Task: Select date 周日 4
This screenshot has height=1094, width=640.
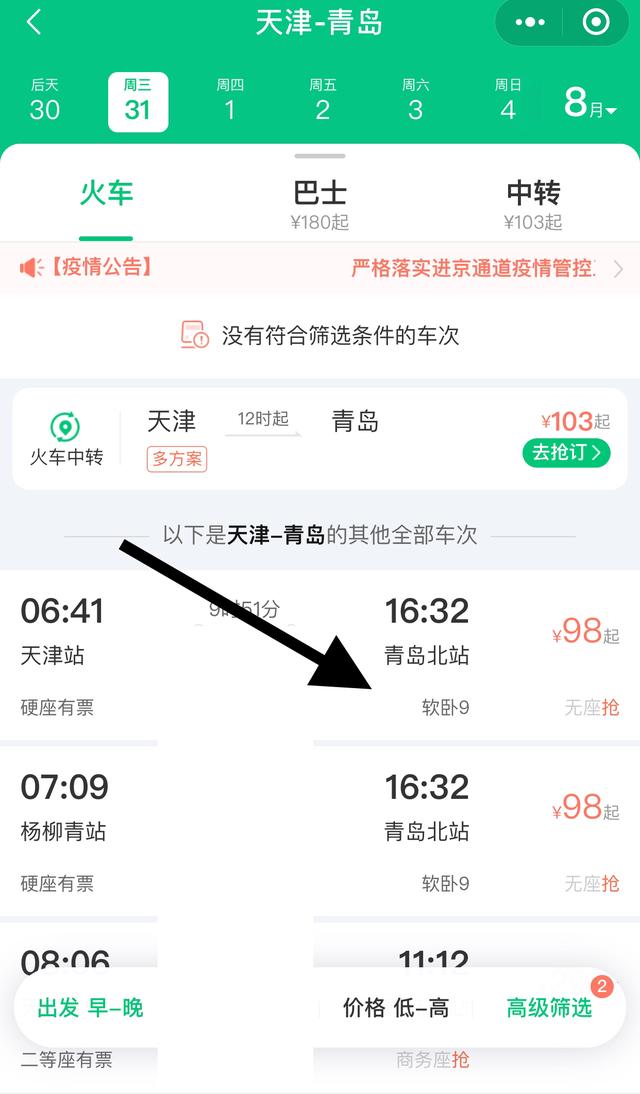Action: 508,101
